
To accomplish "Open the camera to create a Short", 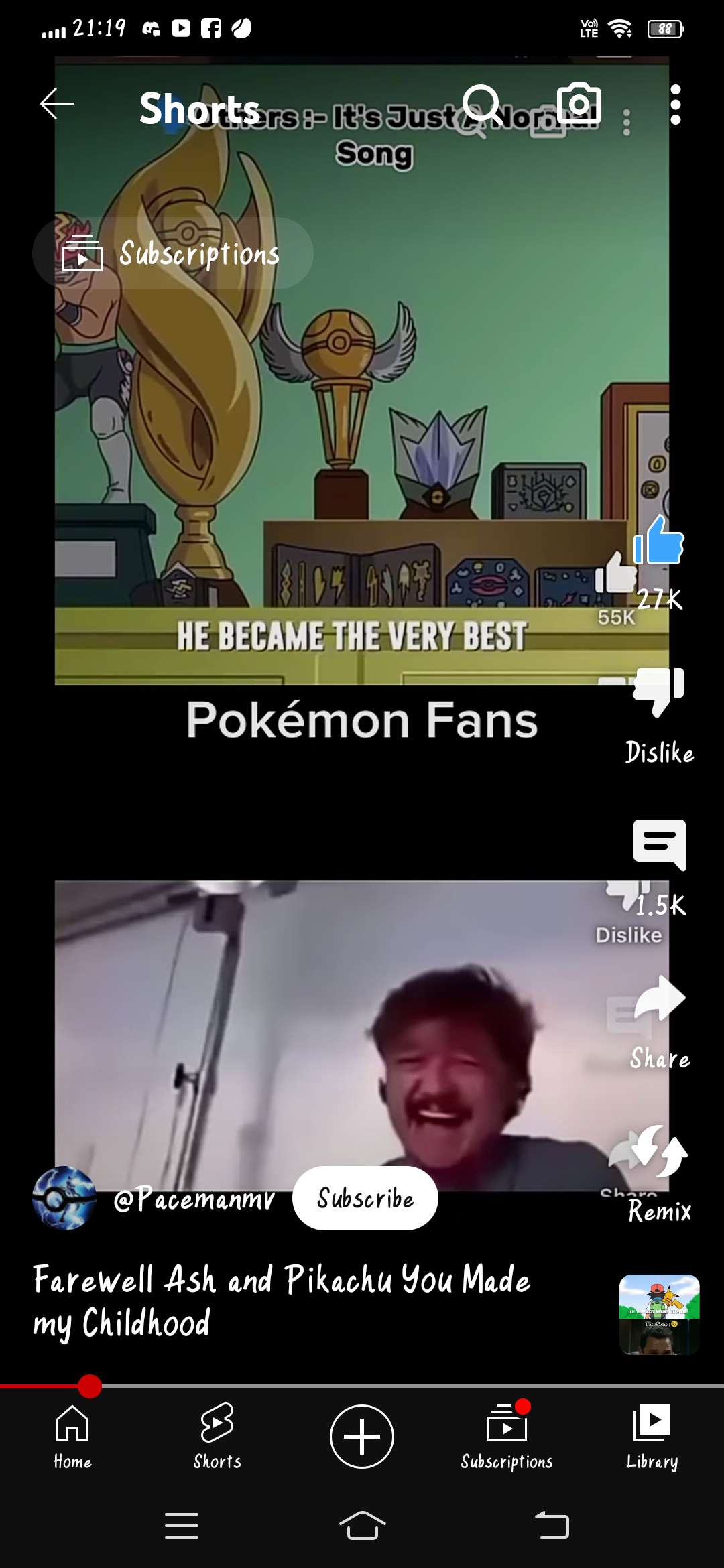I will coord(579,104).
